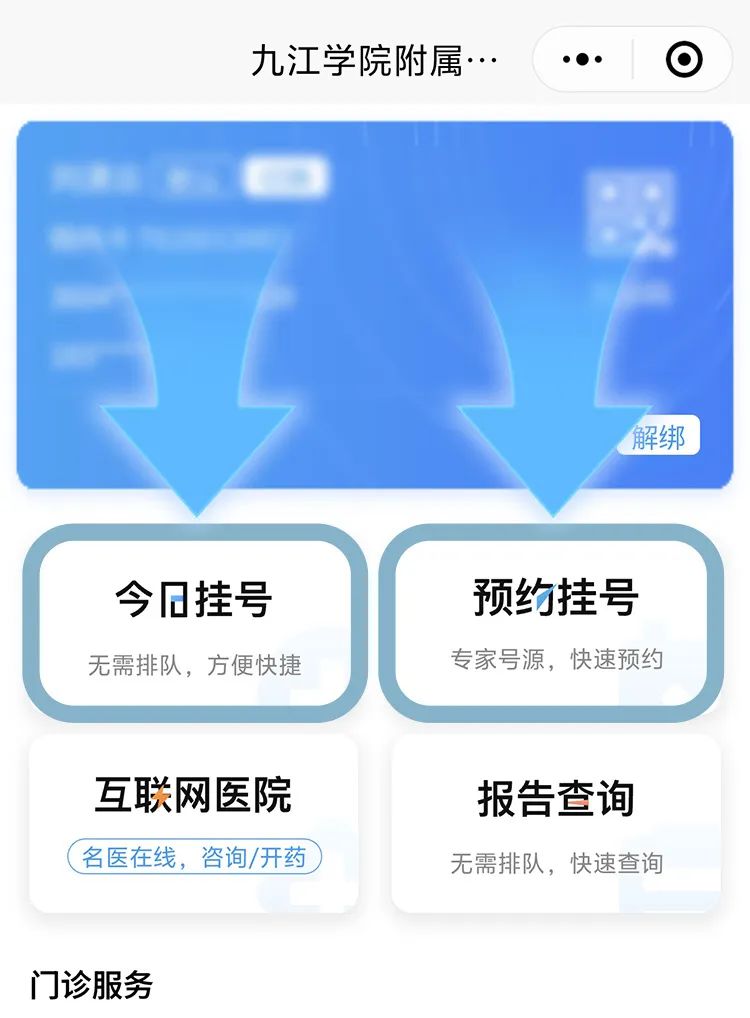Image resolution: width=750 pixels, height=1018 pixels.
Task: Tap the 解绑 button on the patient card
Action: coord(658,437)
